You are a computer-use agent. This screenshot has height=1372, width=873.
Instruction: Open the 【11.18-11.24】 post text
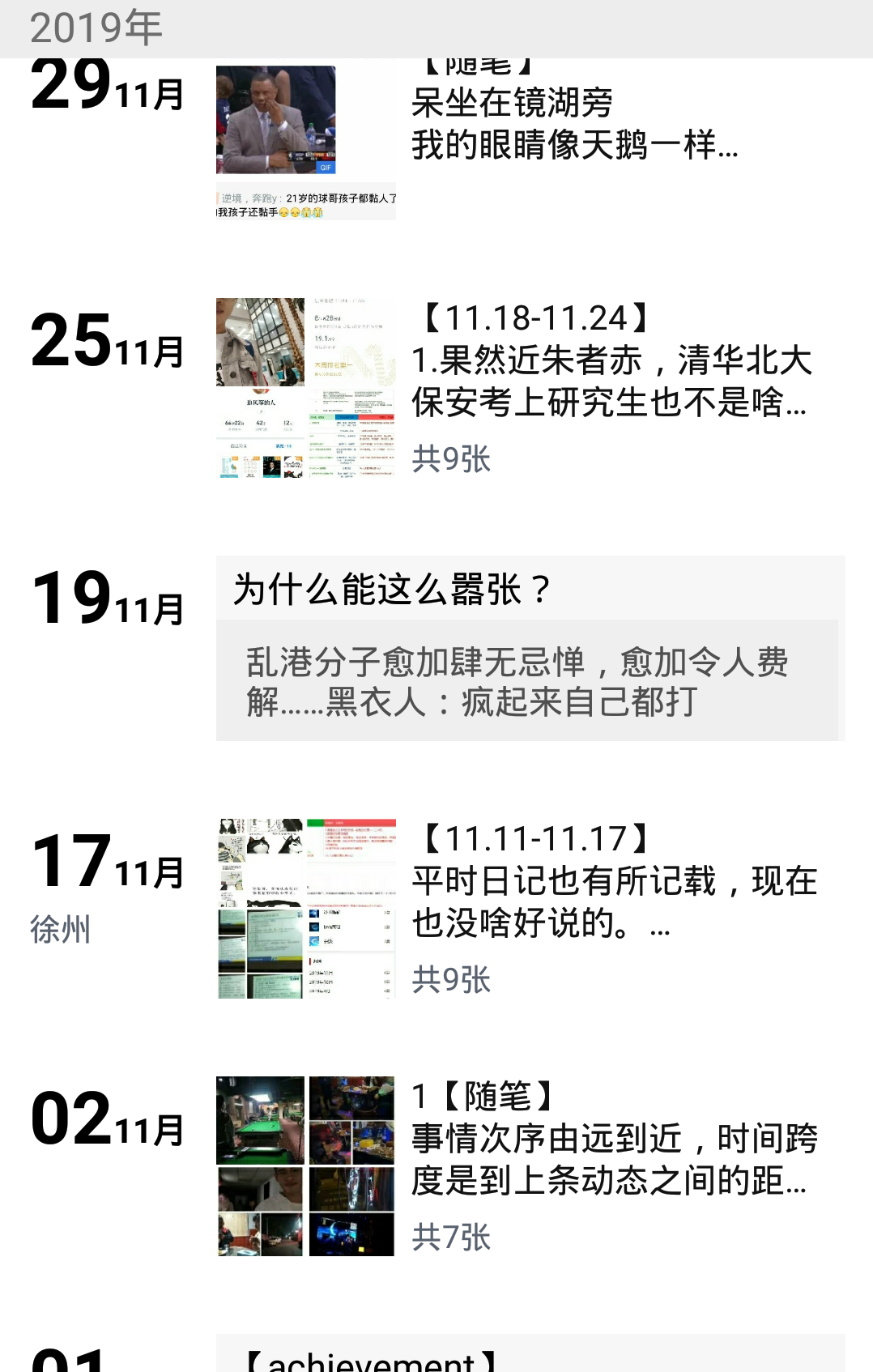[x=611, y=381]
